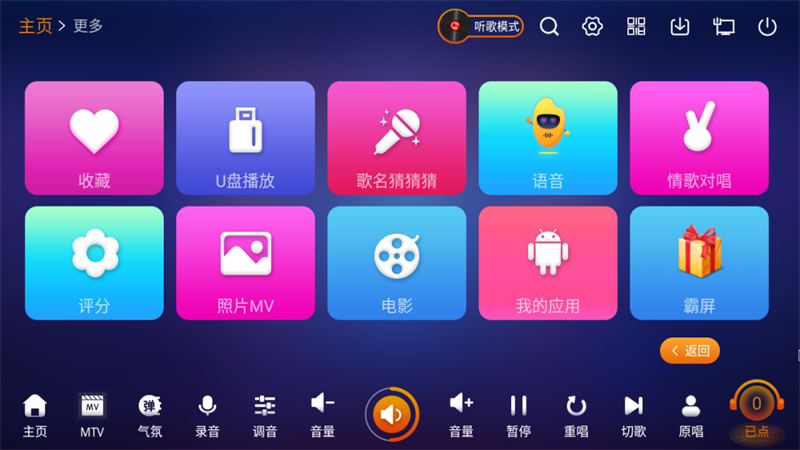Go to 主页 home in bottom bar
Screen dimensions: 800x450
pyautogui.click(x=35, y=415)
